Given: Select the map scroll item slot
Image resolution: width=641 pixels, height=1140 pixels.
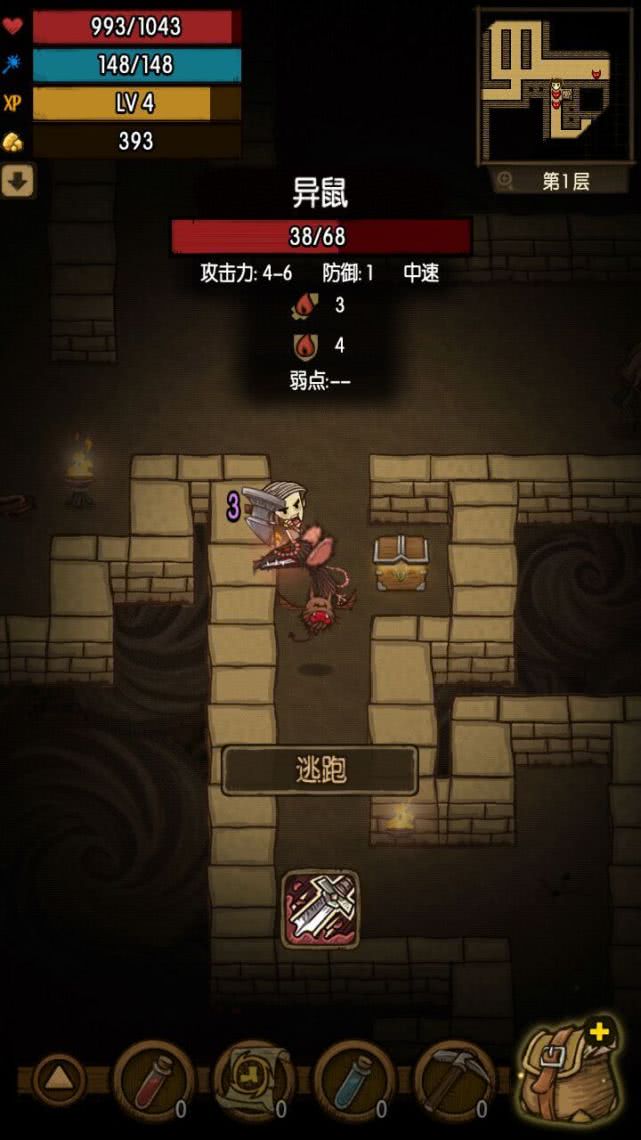Looking at the screenshot, I should point(252,1080).
